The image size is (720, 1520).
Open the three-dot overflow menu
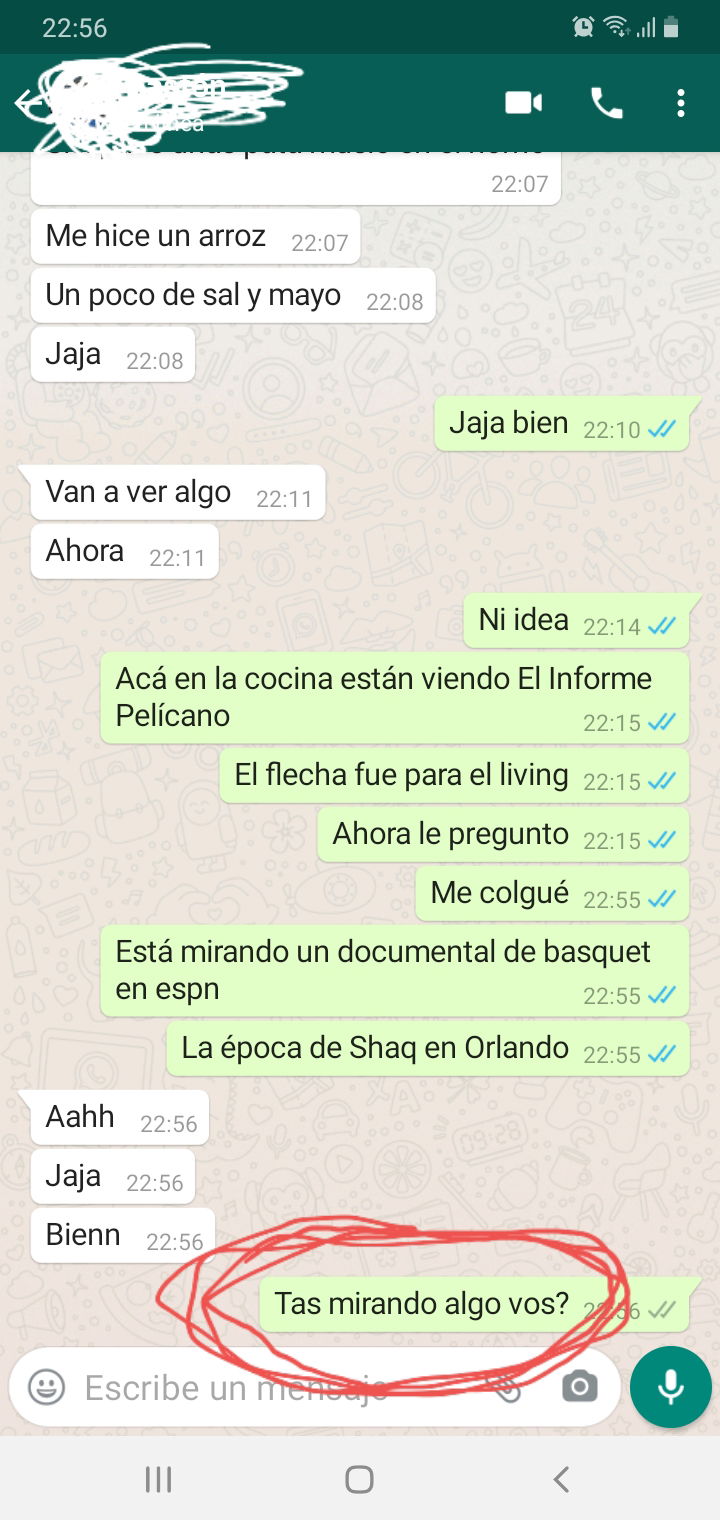coord(680,103)
